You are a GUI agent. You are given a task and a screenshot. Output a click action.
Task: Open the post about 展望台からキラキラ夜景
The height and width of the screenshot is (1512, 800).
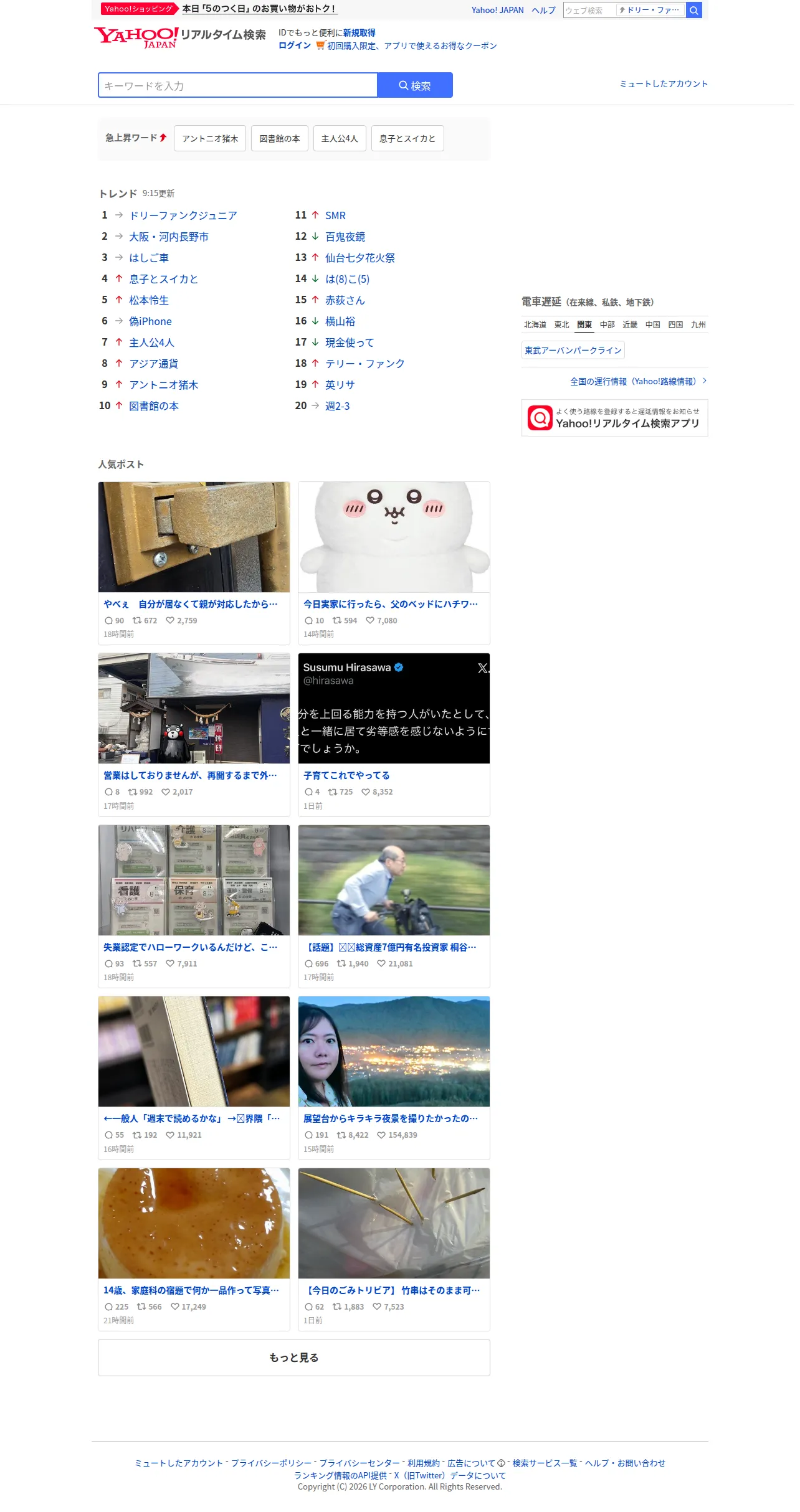tap(391, 1118)
